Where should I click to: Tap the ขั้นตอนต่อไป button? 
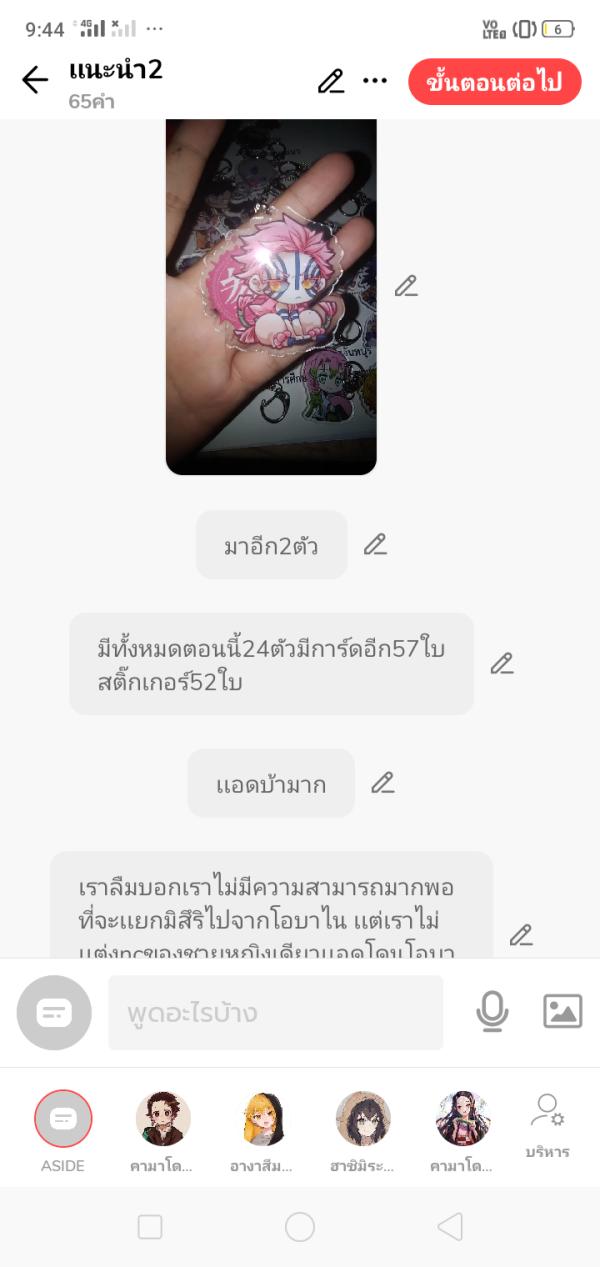tap(494, 82)
